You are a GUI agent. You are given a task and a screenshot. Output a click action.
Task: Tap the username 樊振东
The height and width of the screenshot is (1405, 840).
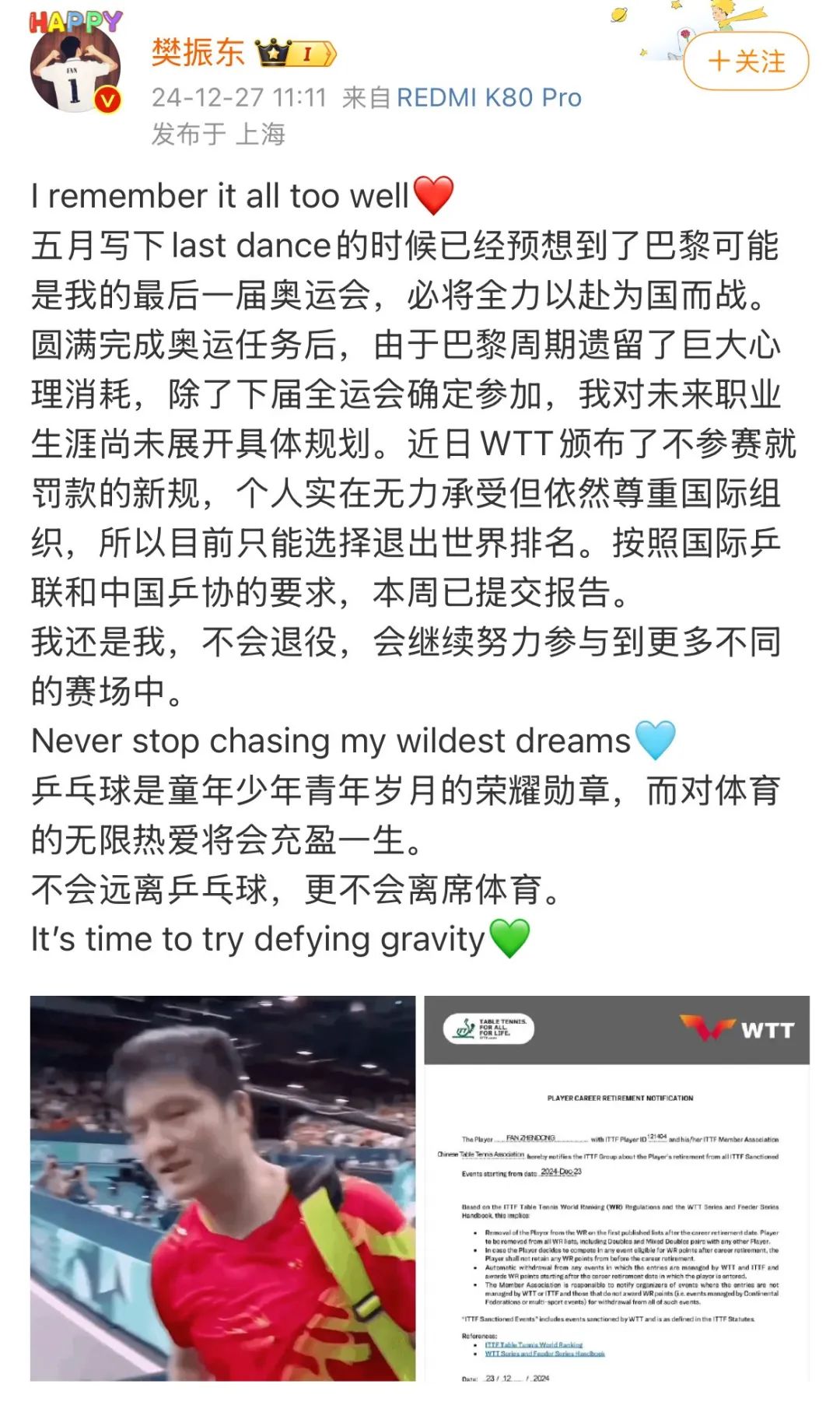(x=198, y=53)
